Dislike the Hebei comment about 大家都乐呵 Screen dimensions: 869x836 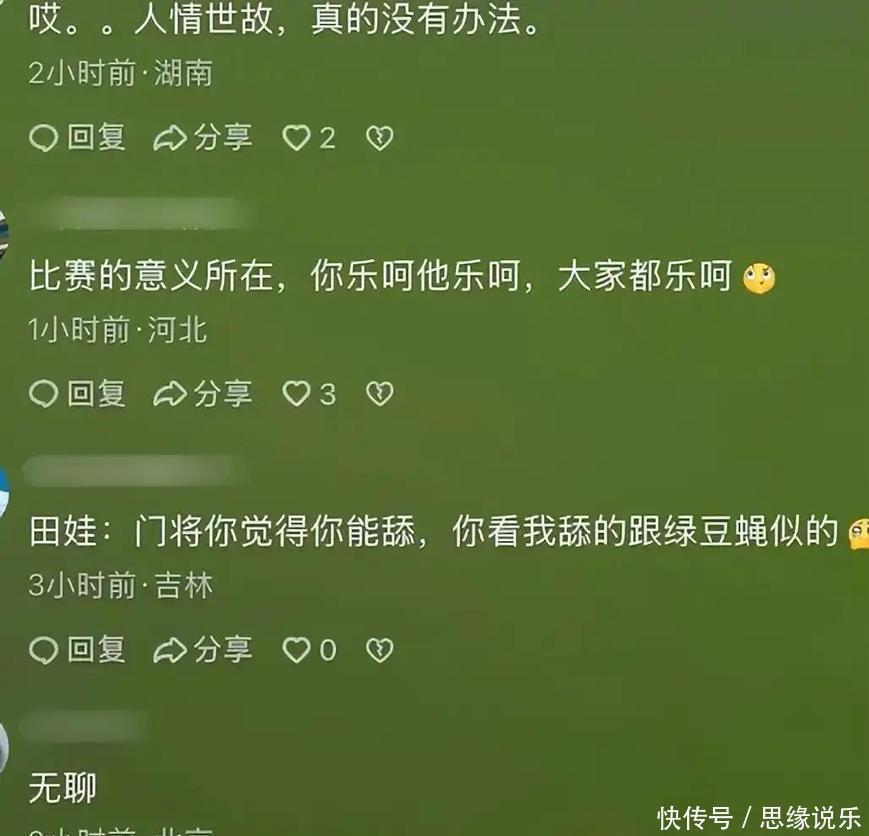pos(379,394)
